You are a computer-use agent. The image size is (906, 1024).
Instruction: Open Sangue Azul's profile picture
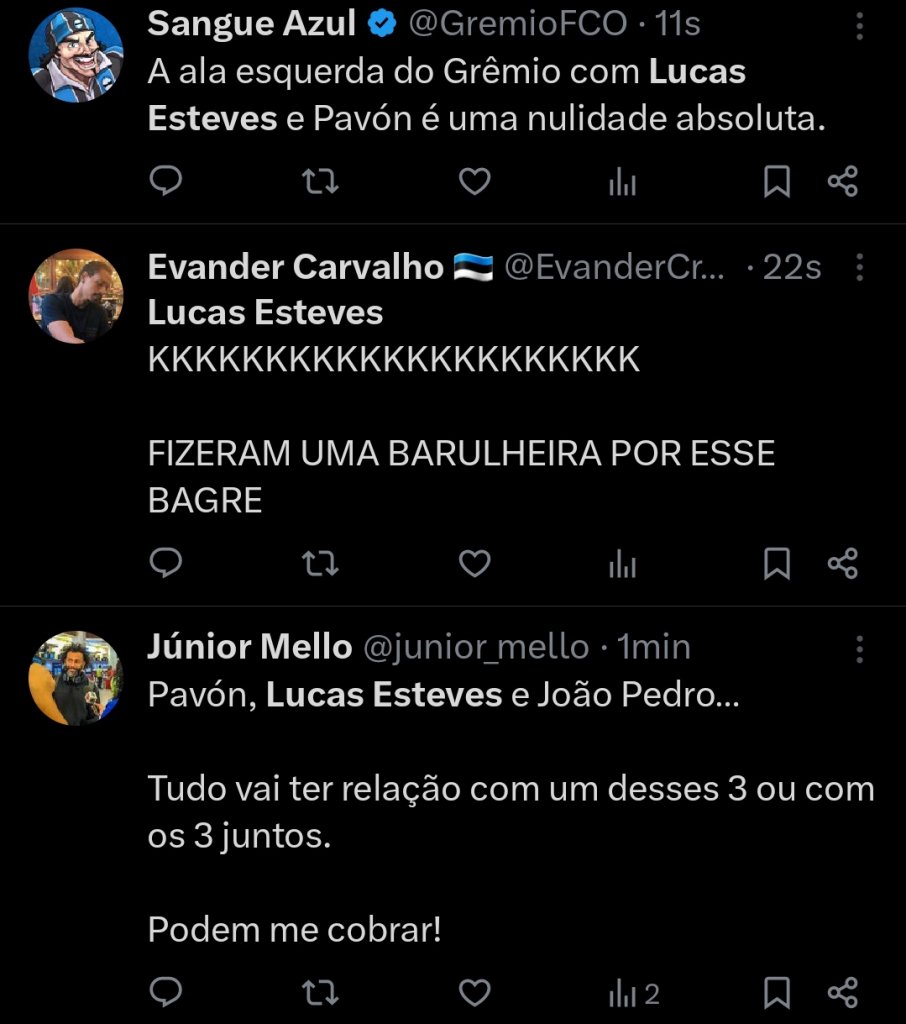pyautogui.click(x=76, y=55)
